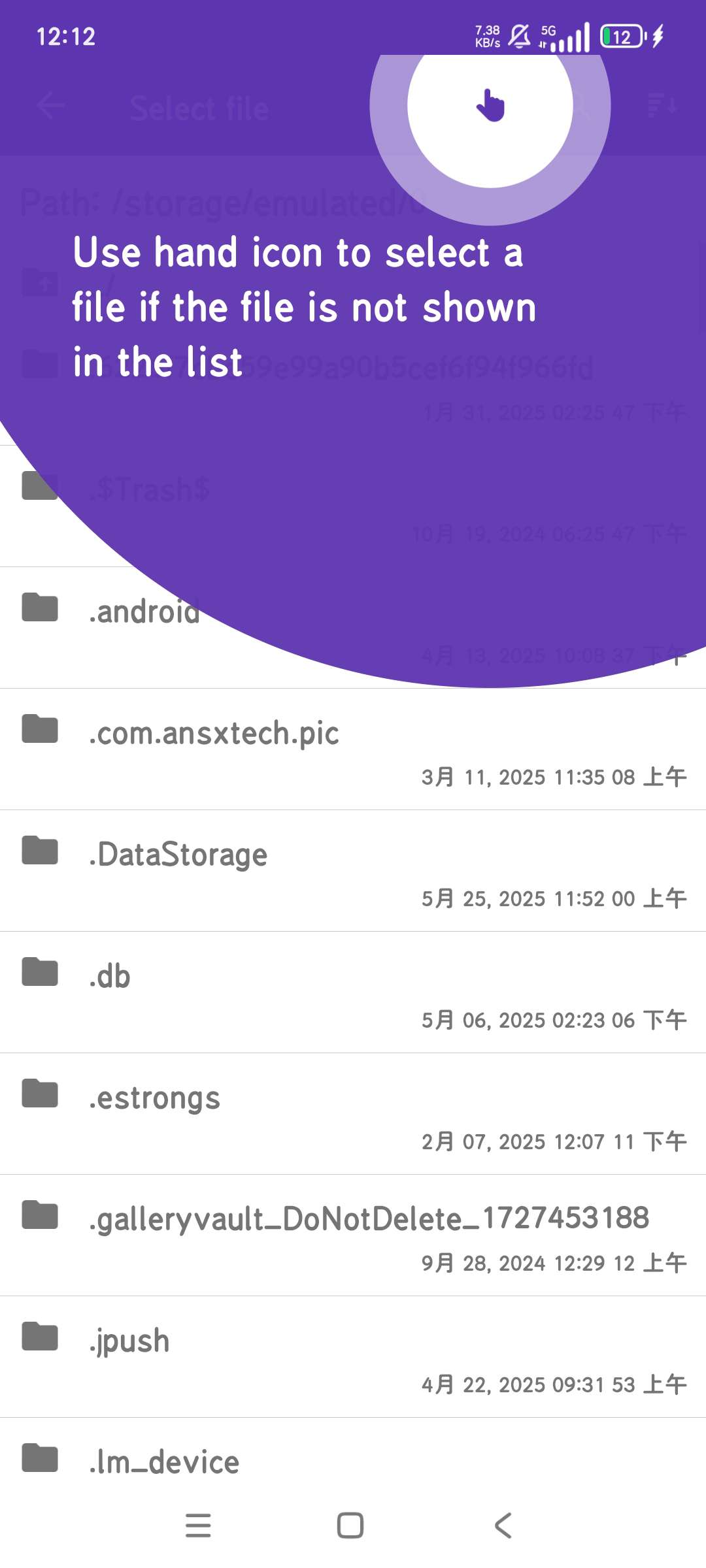Image resolution: width=706 pixels, height=1568 pixels.
Task: Open the .com.ansxtech.pic folder
Action: (x=353, y=749)
